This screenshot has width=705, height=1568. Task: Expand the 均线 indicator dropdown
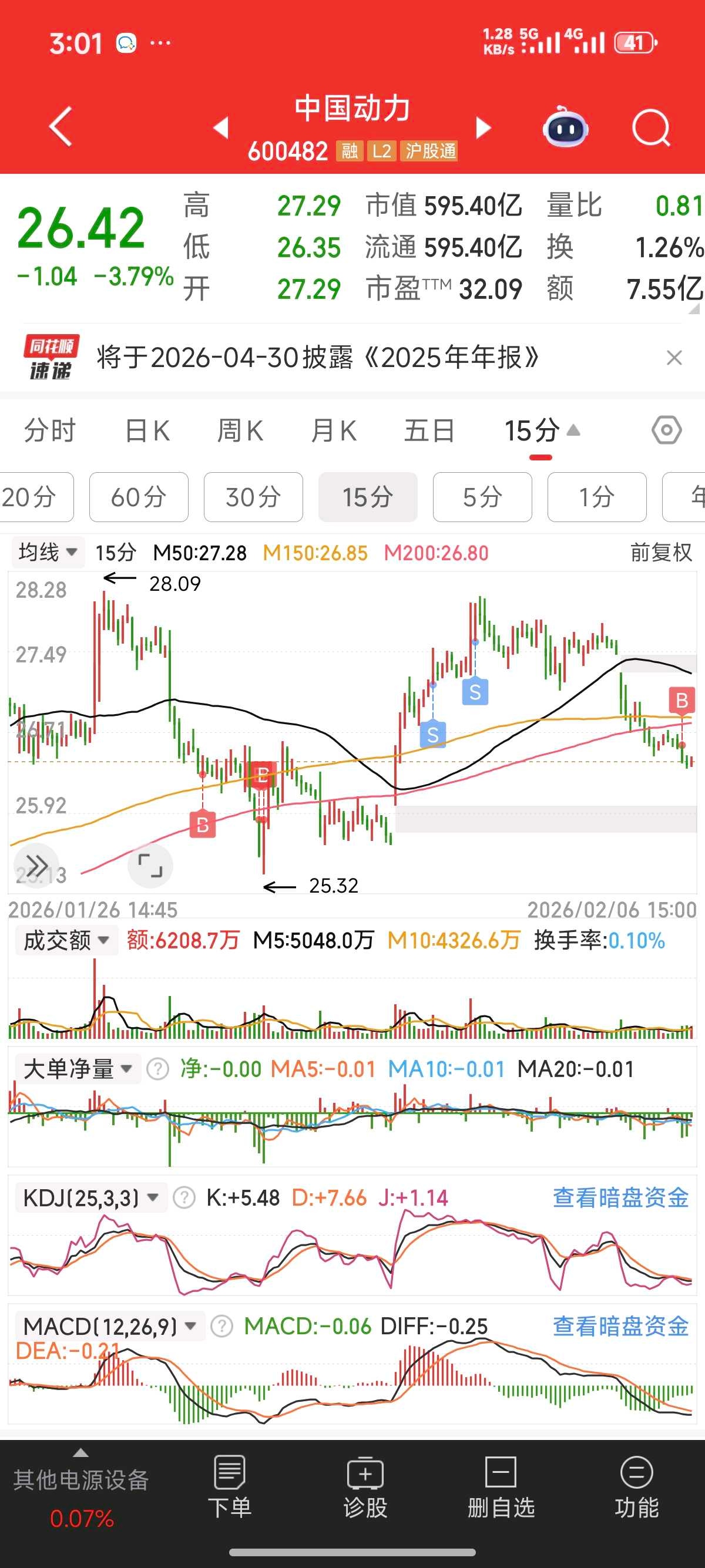(48, 553)
